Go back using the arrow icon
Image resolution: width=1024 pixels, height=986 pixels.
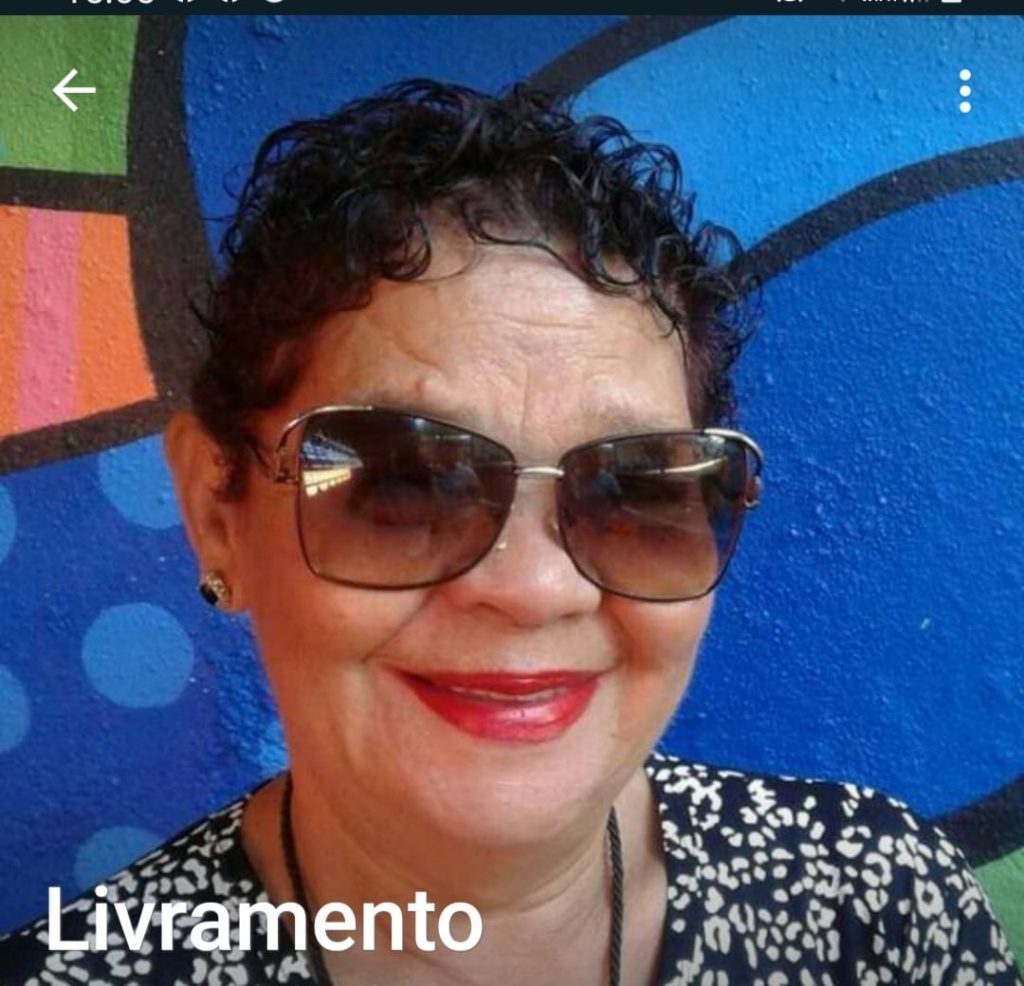[74, 90]
